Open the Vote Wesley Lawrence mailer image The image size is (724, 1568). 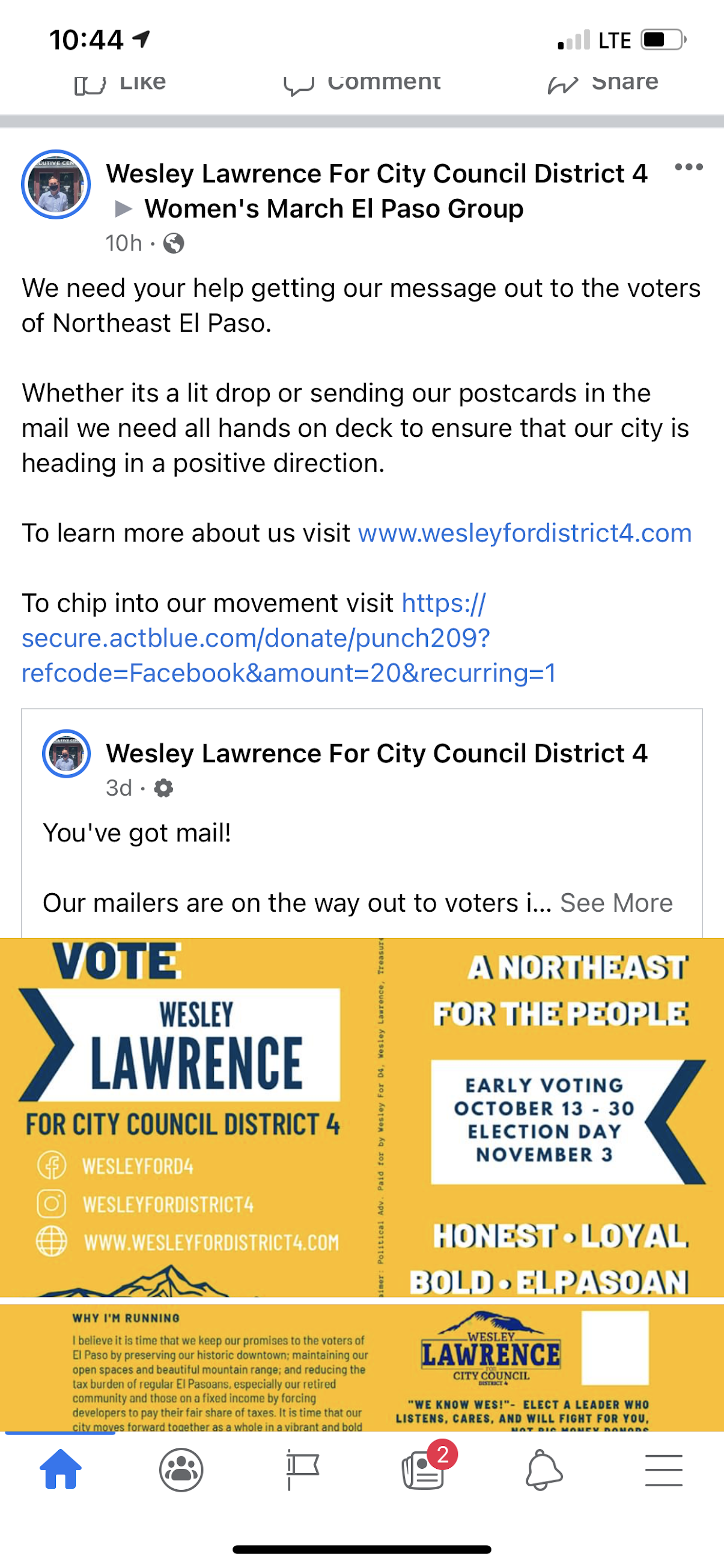click(x=362, y=1117)
